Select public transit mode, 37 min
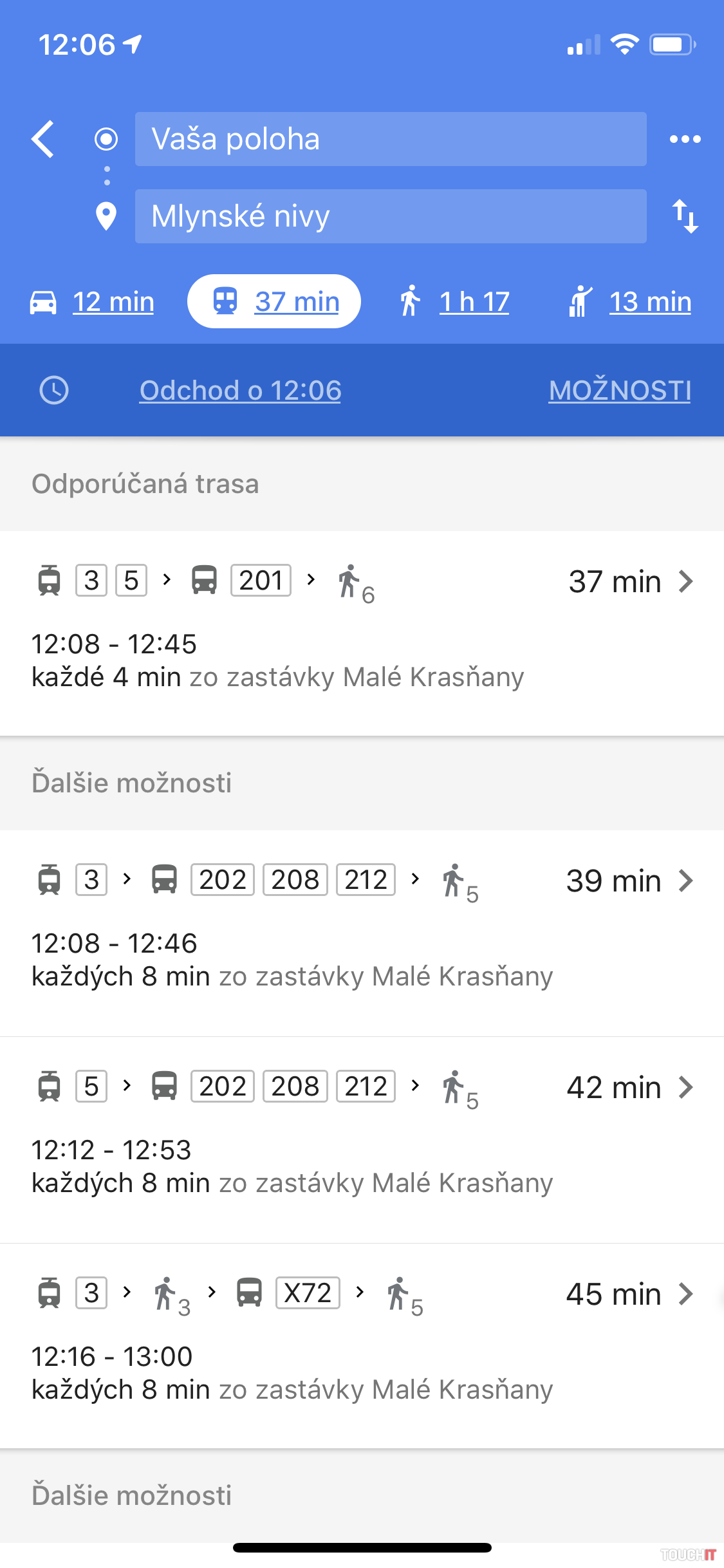 (x=274, y=302)
